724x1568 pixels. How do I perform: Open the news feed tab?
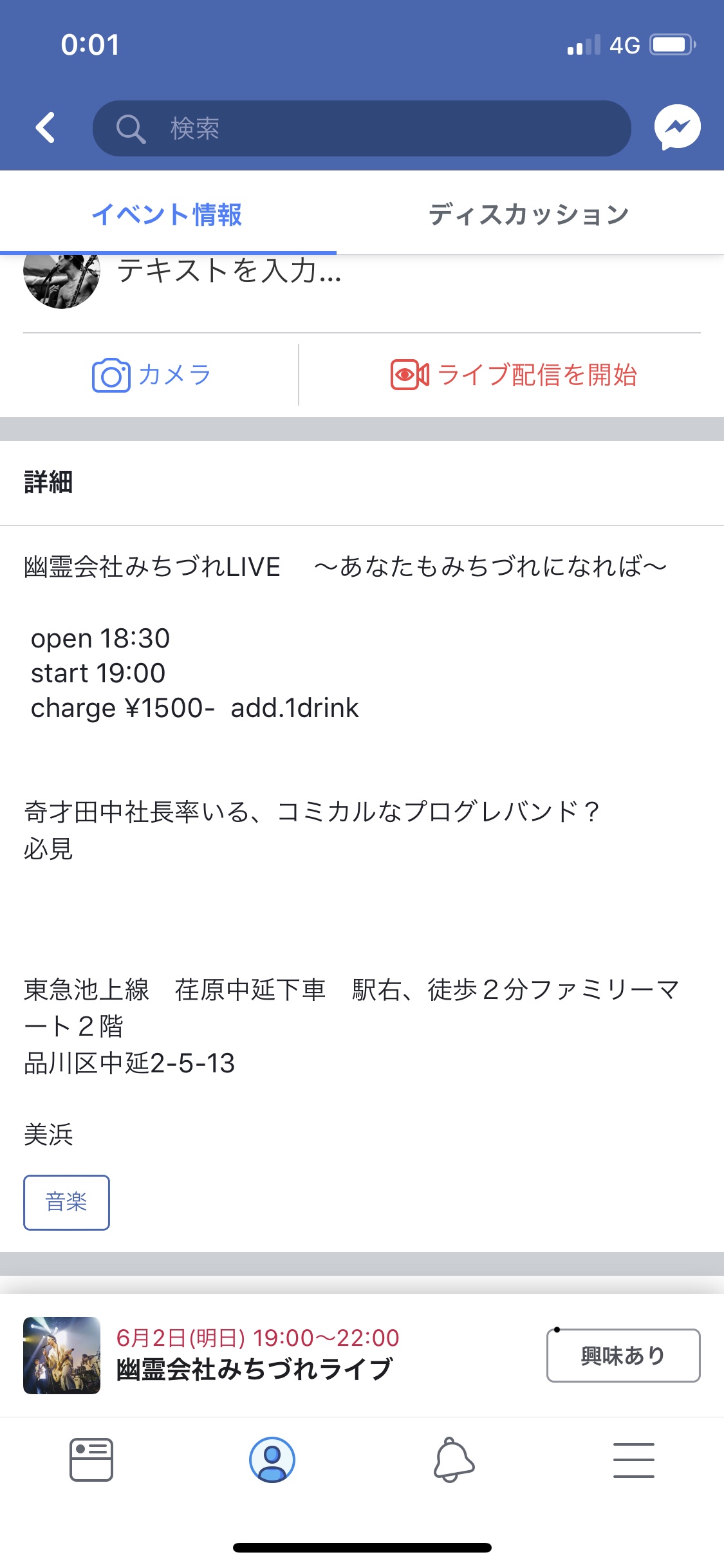pyautogui.click(x=91, y=1460)
